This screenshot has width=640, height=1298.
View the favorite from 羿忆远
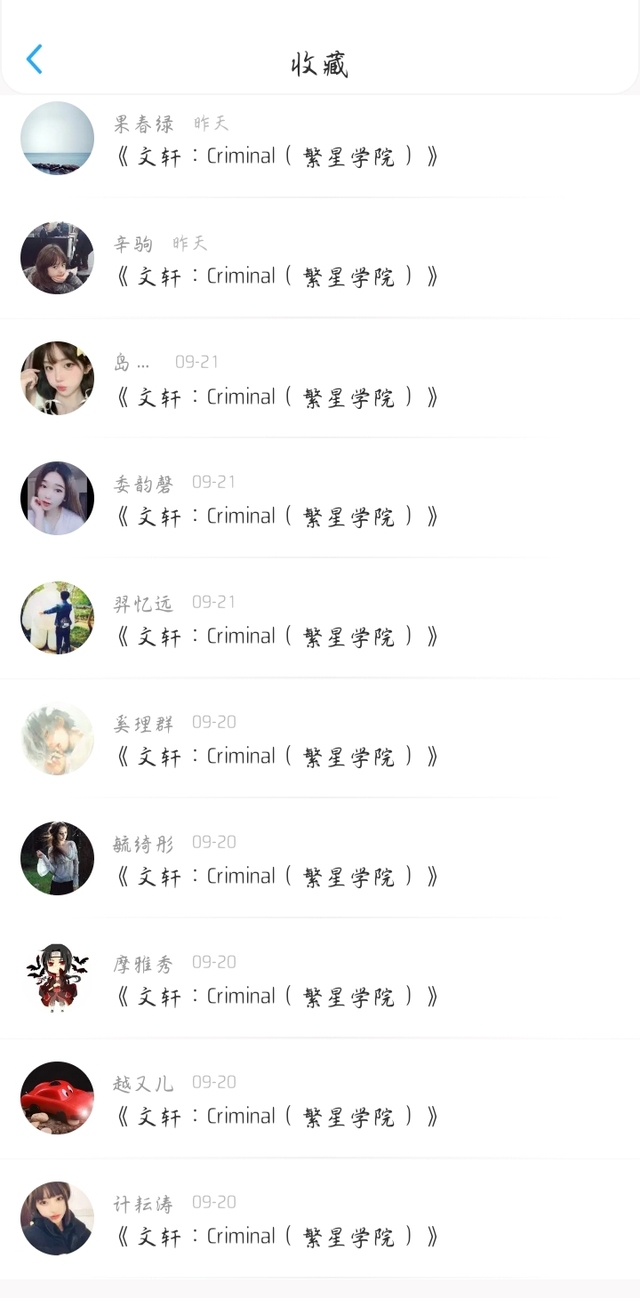pos(278,636)
